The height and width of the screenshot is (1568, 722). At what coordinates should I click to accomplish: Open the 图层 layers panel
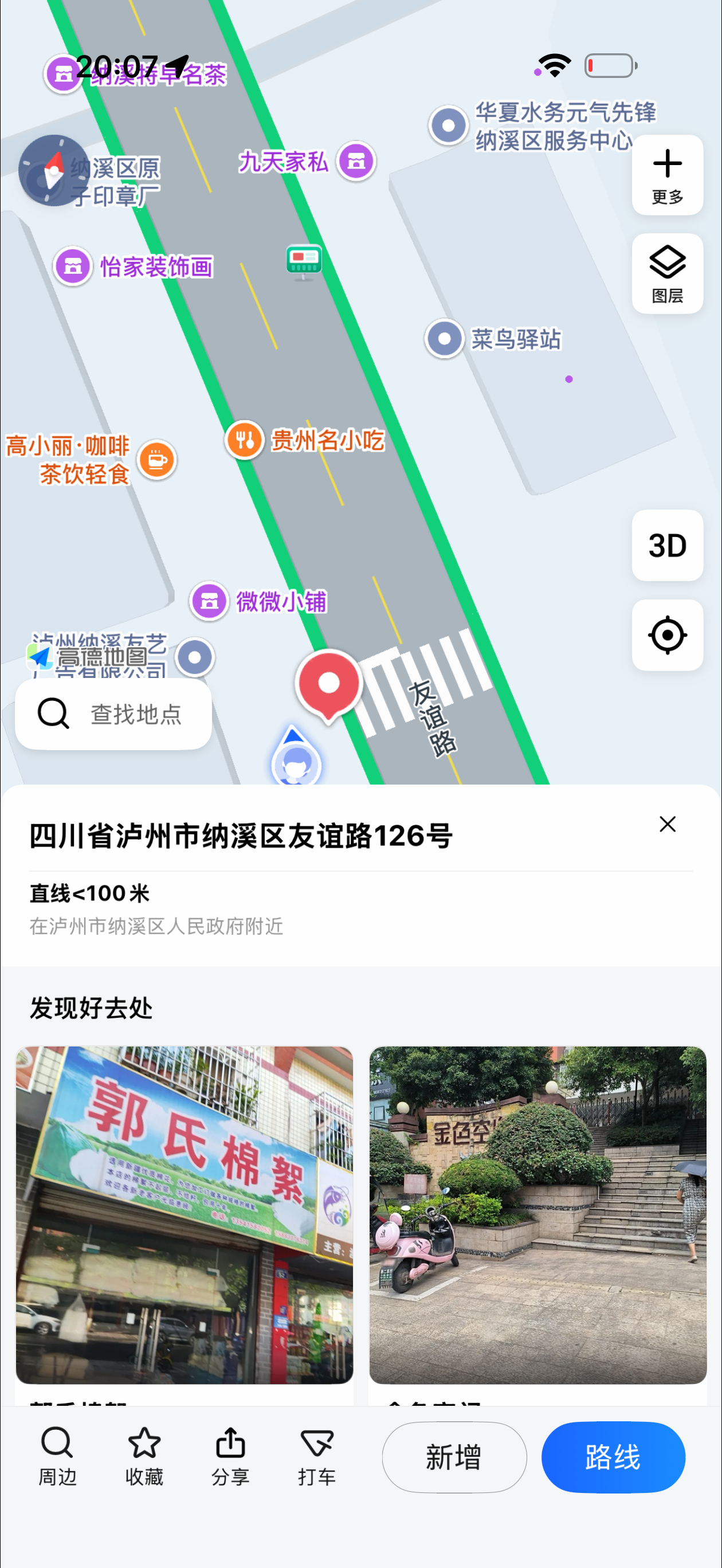point(667,273)
